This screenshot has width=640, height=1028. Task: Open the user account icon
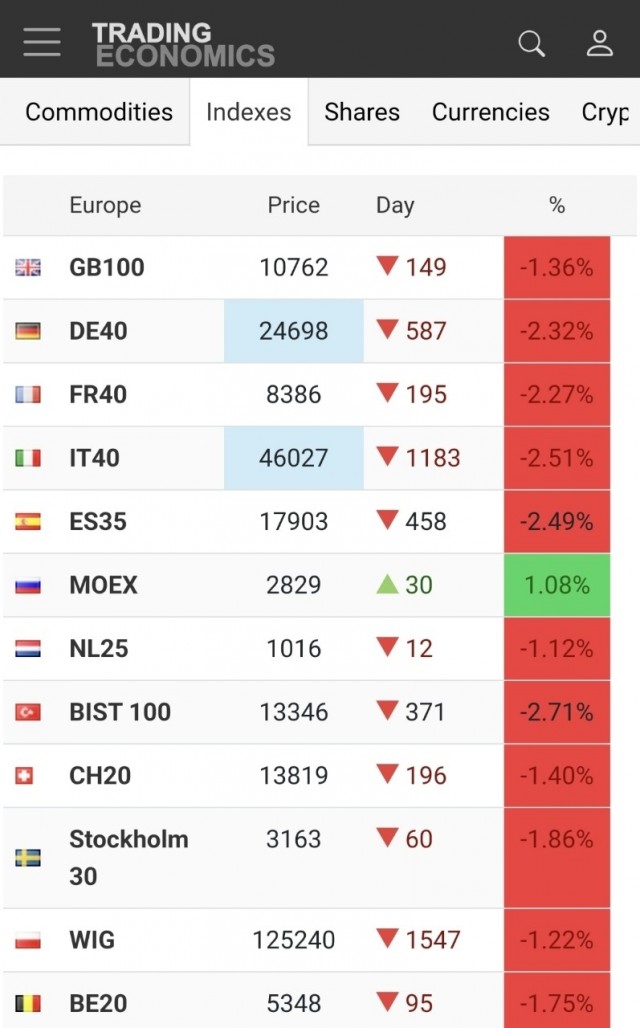click(599, 43)
